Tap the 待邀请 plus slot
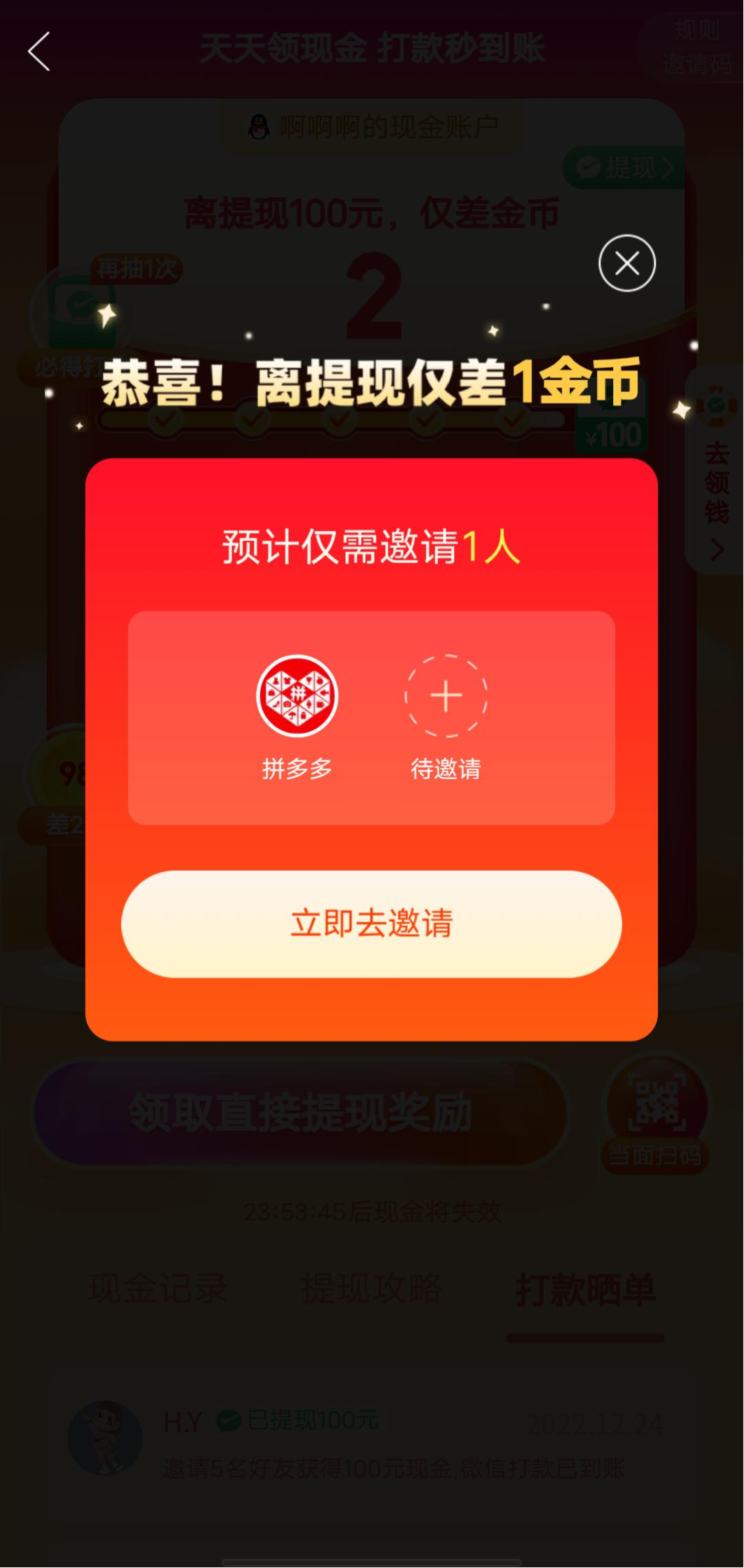744x1568 pixels. click(x=446, y=696)
